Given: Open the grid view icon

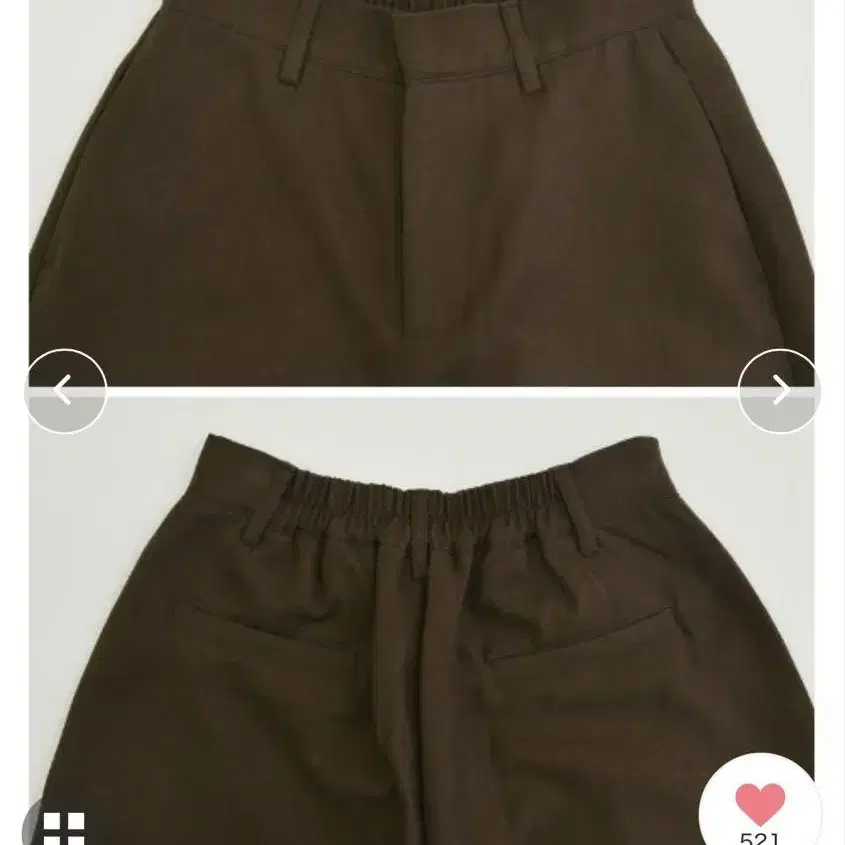Looking at the screenshot, I should click(63, 827).
